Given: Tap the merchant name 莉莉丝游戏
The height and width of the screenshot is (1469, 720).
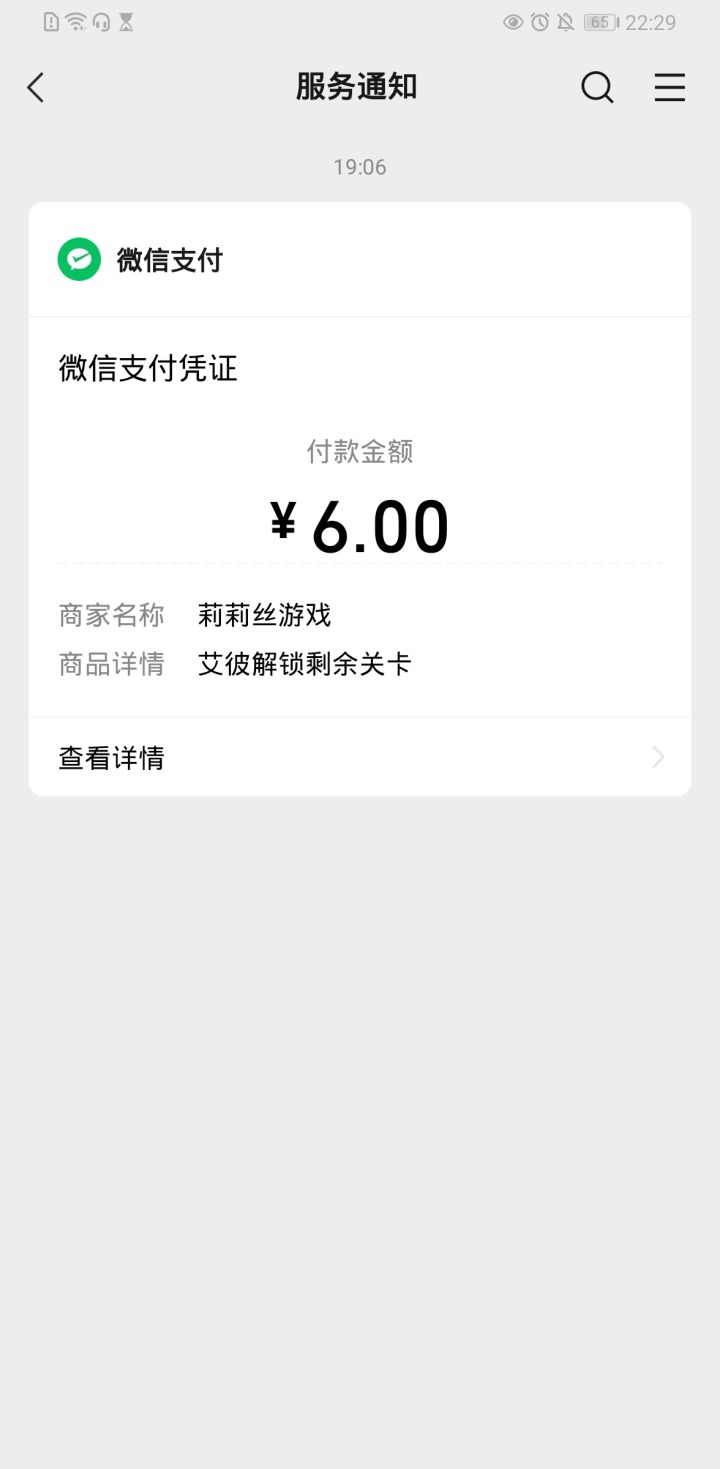Looking at the screenshot, I should coord(266,615).
